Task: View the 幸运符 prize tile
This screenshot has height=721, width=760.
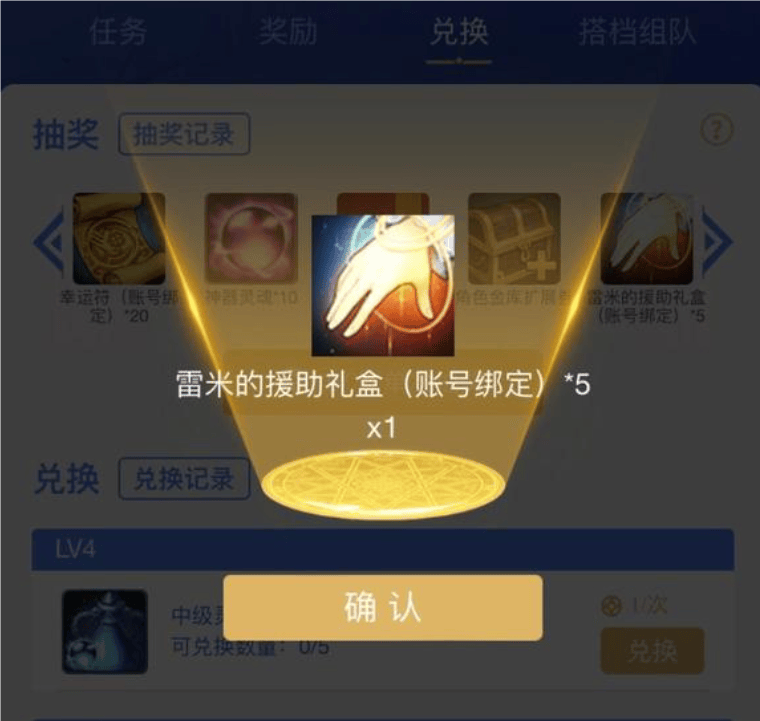Action: (x=119, y=239)
